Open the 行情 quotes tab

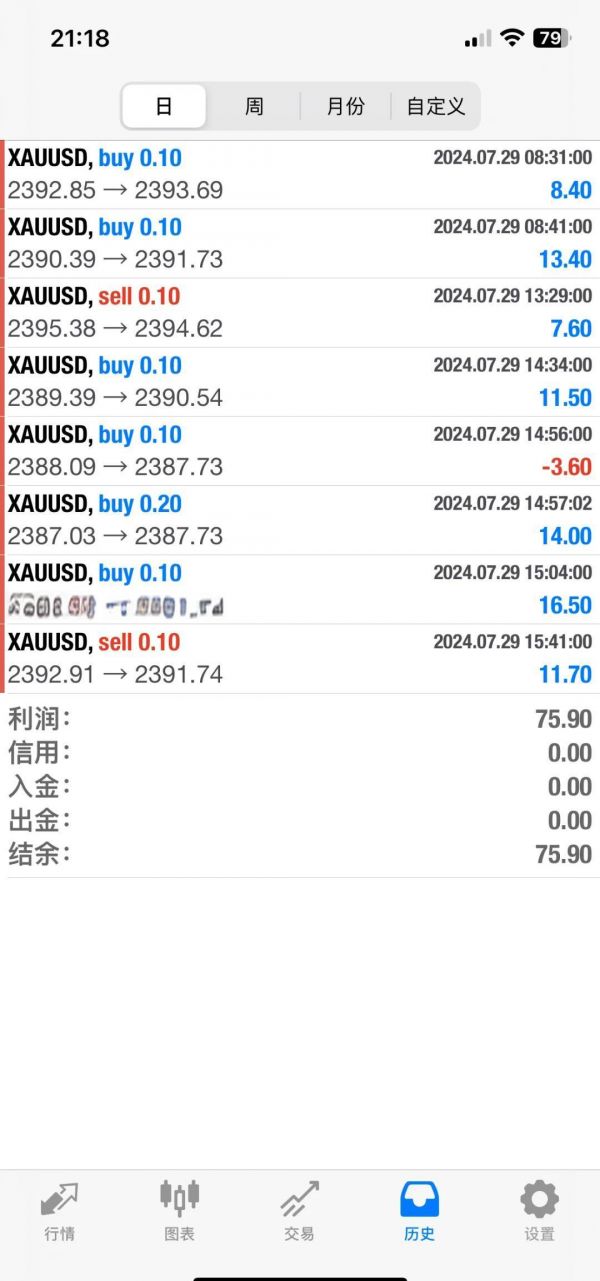(x=60, y=1210)
